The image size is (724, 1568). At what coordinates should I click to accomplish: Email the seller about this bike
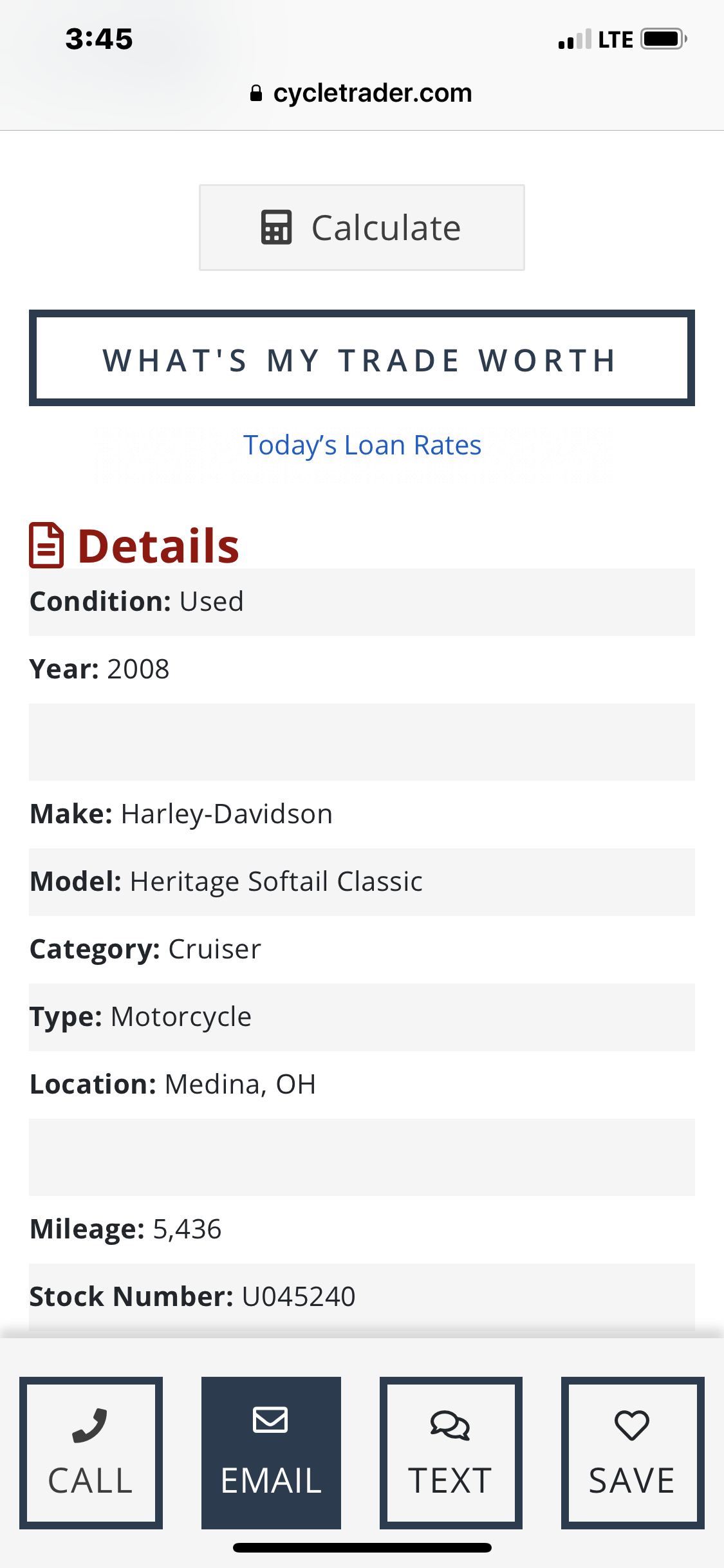click(271, 1453)
